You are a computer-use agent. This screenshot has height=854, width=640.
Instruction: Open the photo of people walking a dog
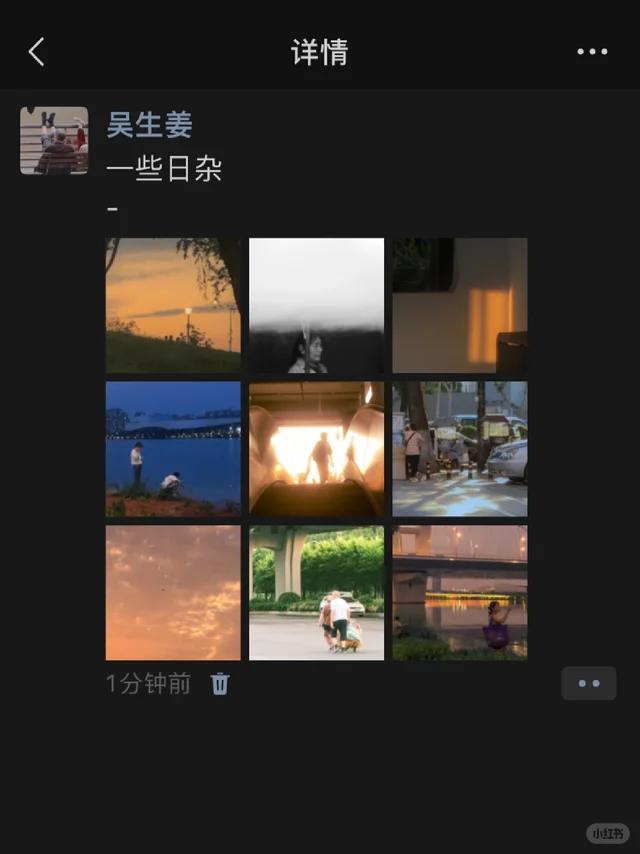pyautogui.click(x=316, y=592)
